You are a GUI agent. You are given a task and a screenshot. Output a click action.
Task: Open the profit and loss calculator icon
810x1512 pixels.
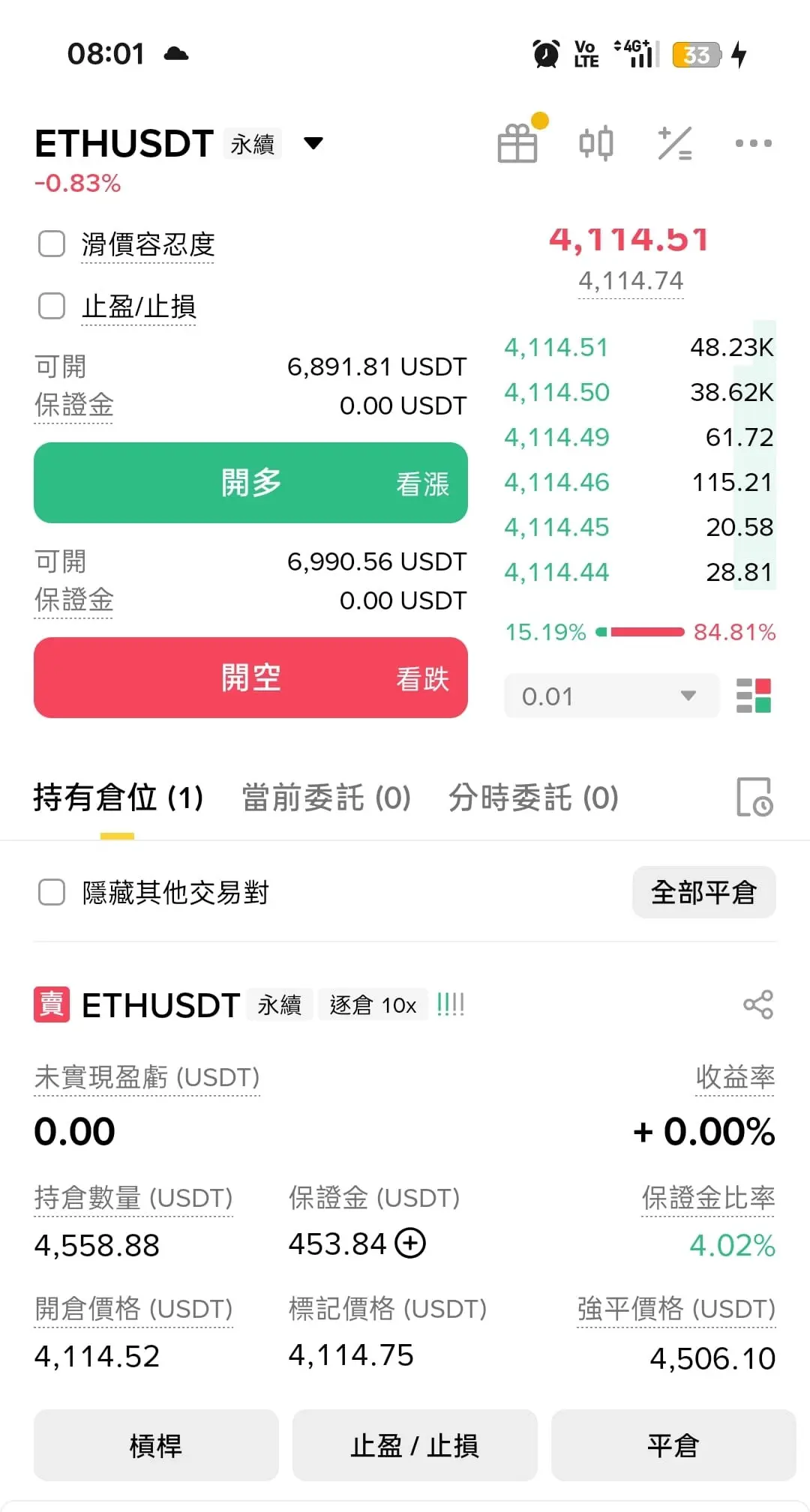pos(674,143)
